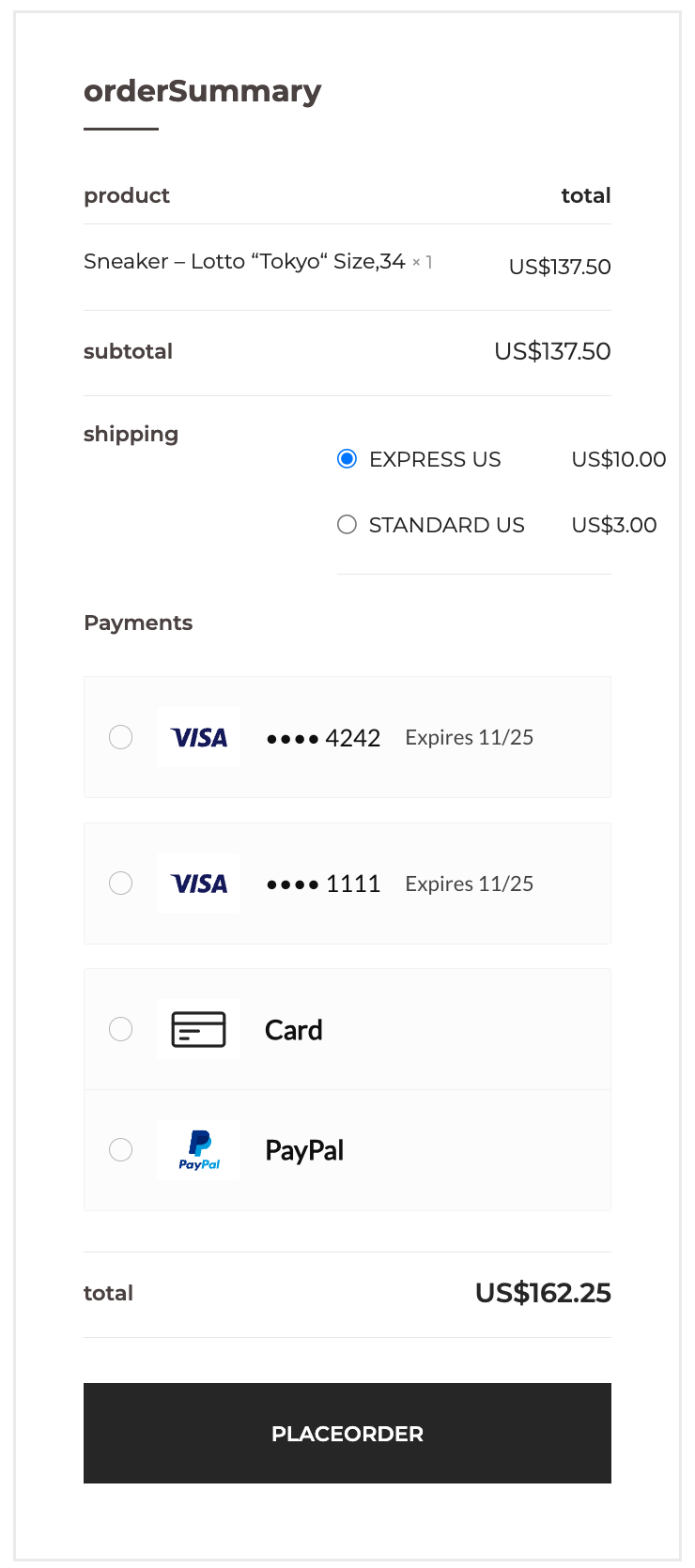Choose Card payment method

tap(121, 1030)
